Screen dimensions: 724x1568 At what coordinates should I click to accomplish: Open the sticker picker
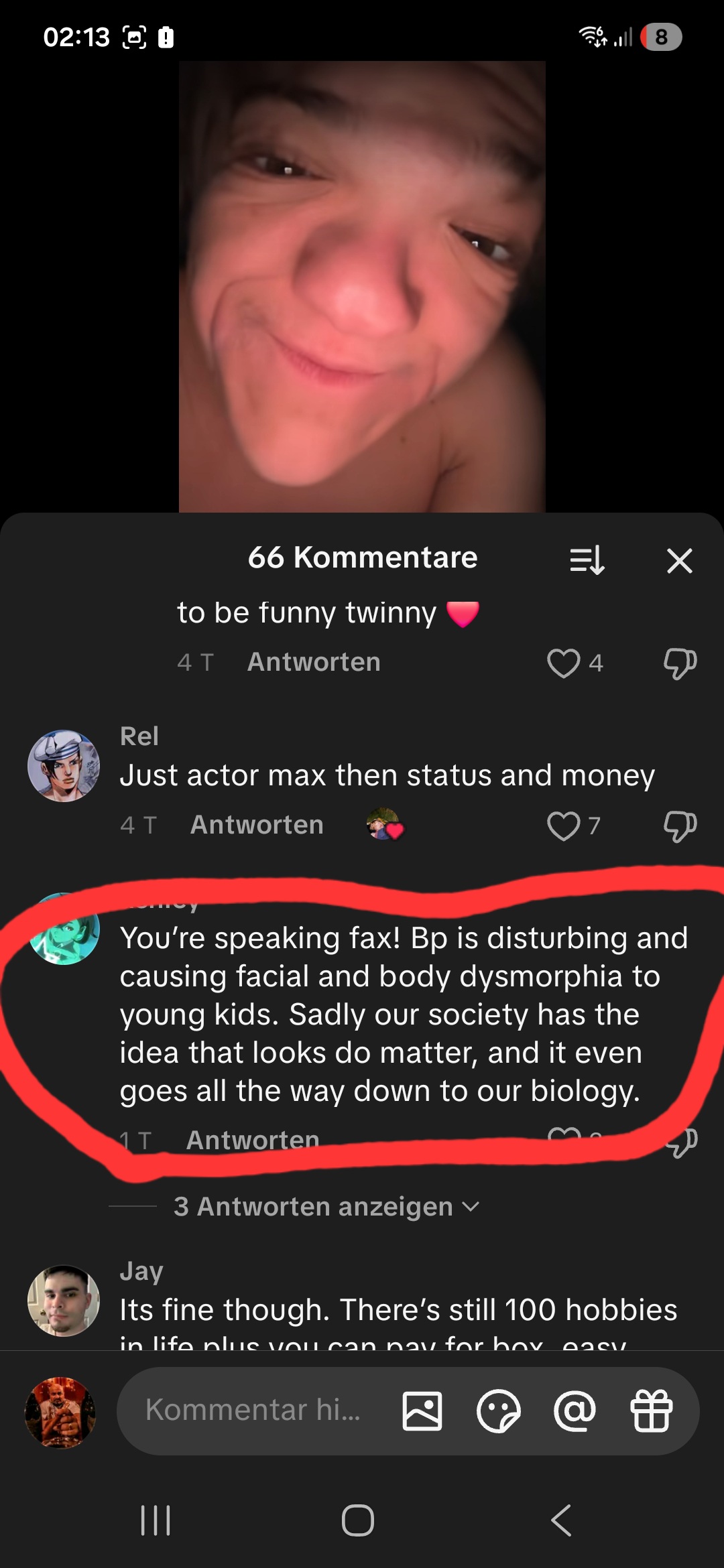pyautogui.click(x=498, y=1411)
